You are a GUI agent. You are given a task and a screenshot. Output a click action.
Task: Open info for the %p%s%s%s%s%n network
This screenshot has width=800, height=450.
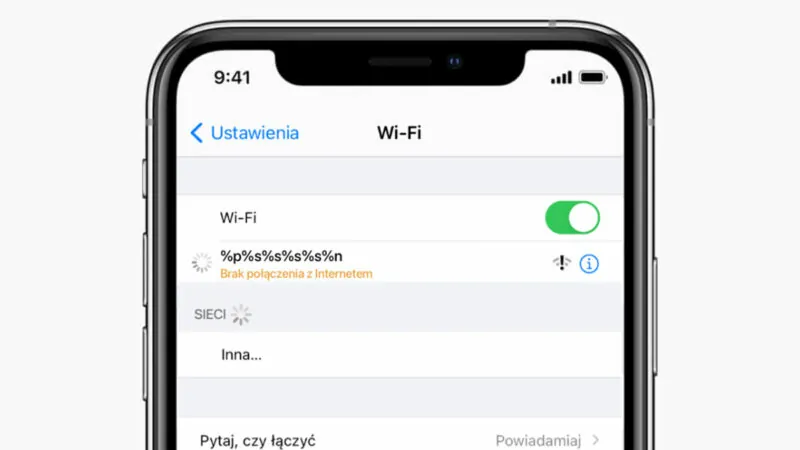click(x=590, y=264)
